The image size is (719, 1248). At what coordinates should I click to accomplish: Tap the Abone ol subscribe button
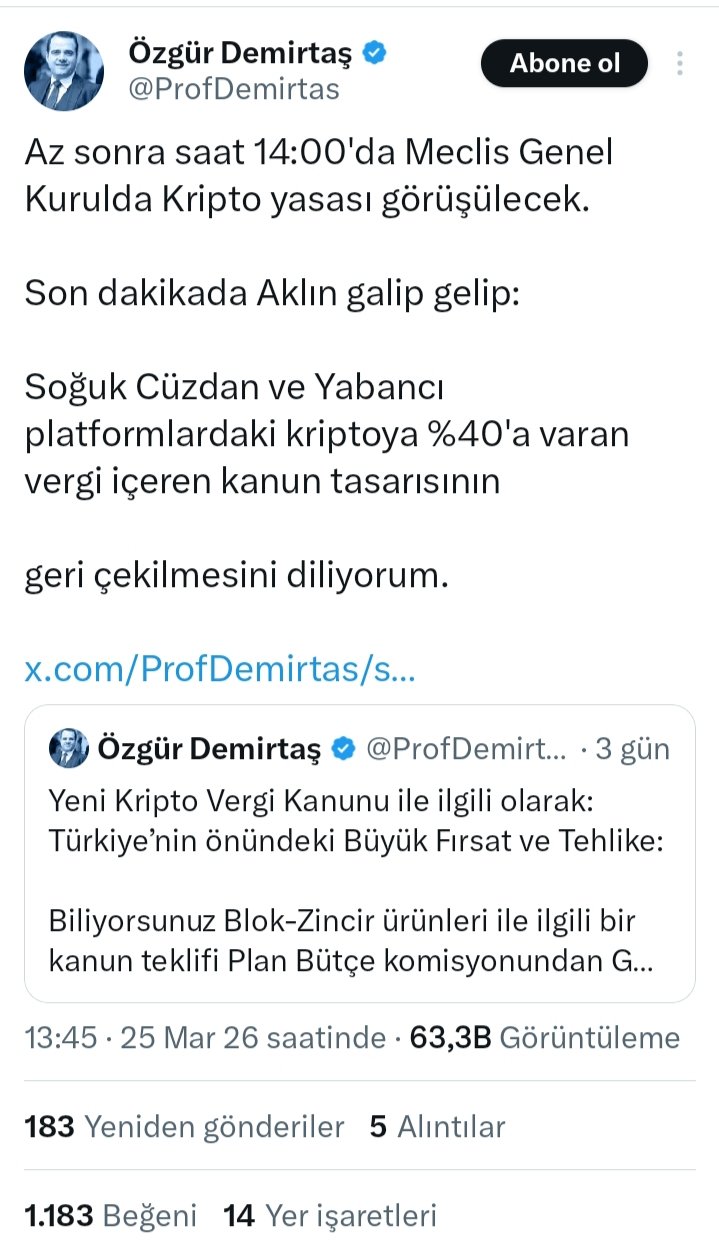click(x=564, y=64)
